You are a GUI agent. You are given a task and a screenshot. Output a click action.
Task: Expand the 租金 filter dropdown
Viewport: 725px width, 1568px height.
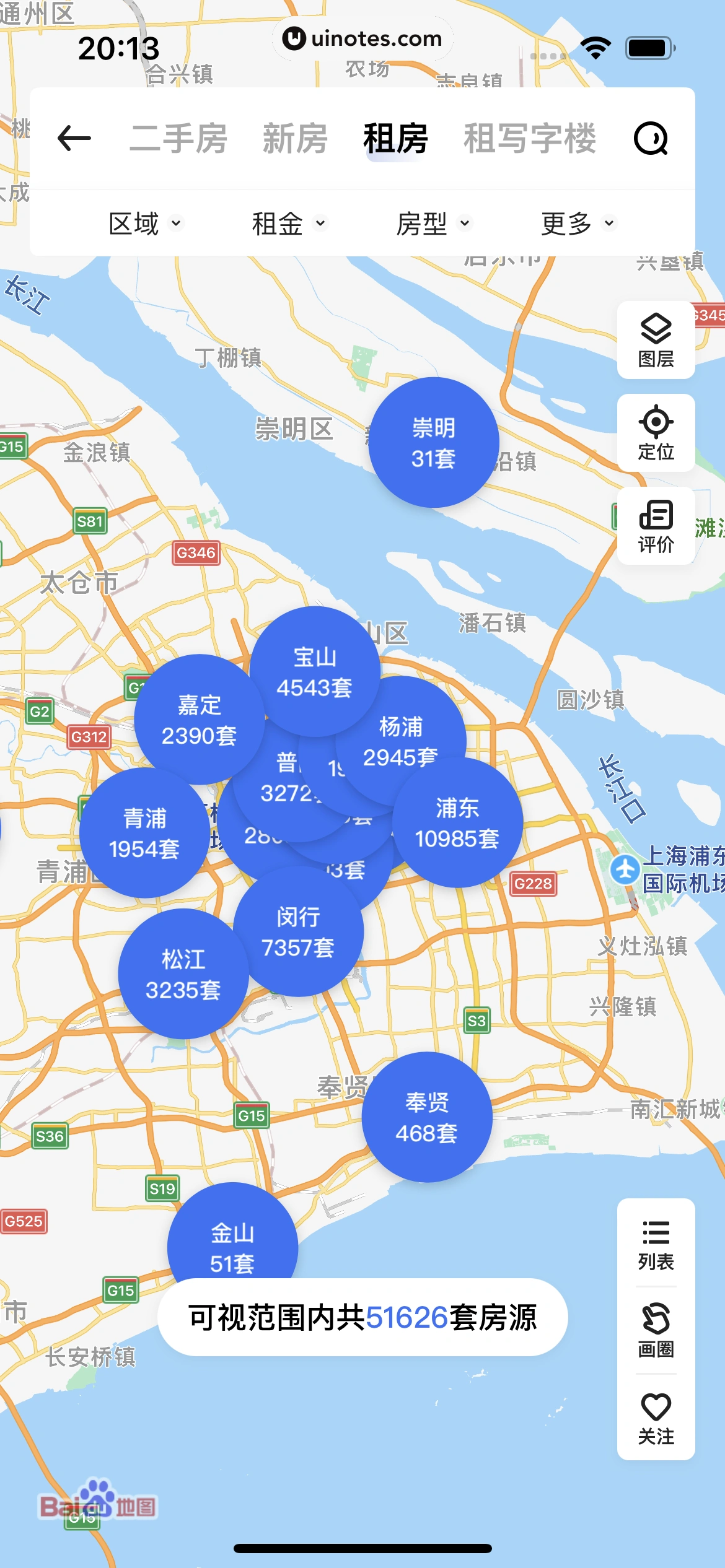[x=289, y=224]
